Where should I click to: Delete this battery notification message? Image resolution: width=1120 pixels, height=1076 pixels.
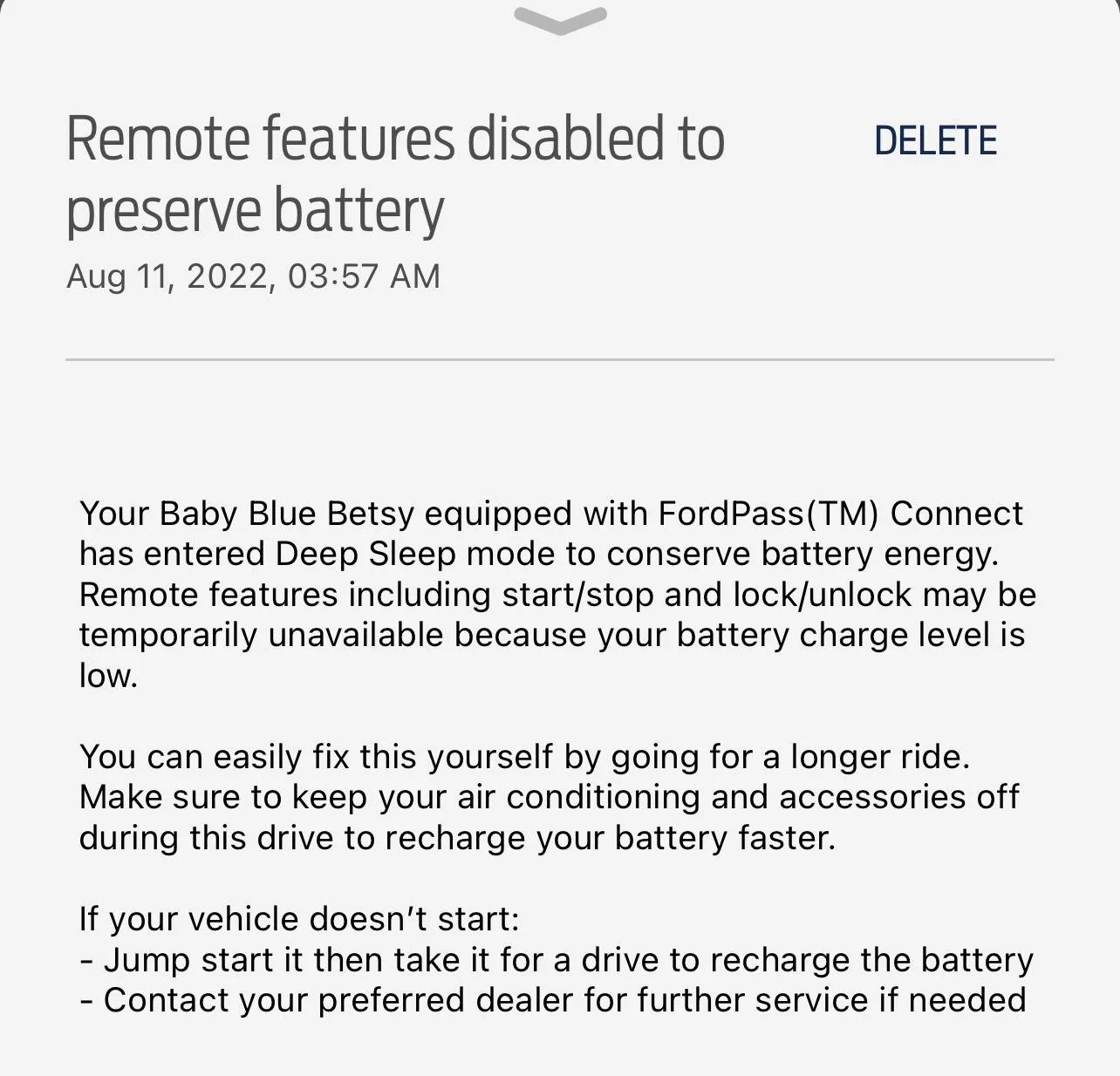coord(935,141)
